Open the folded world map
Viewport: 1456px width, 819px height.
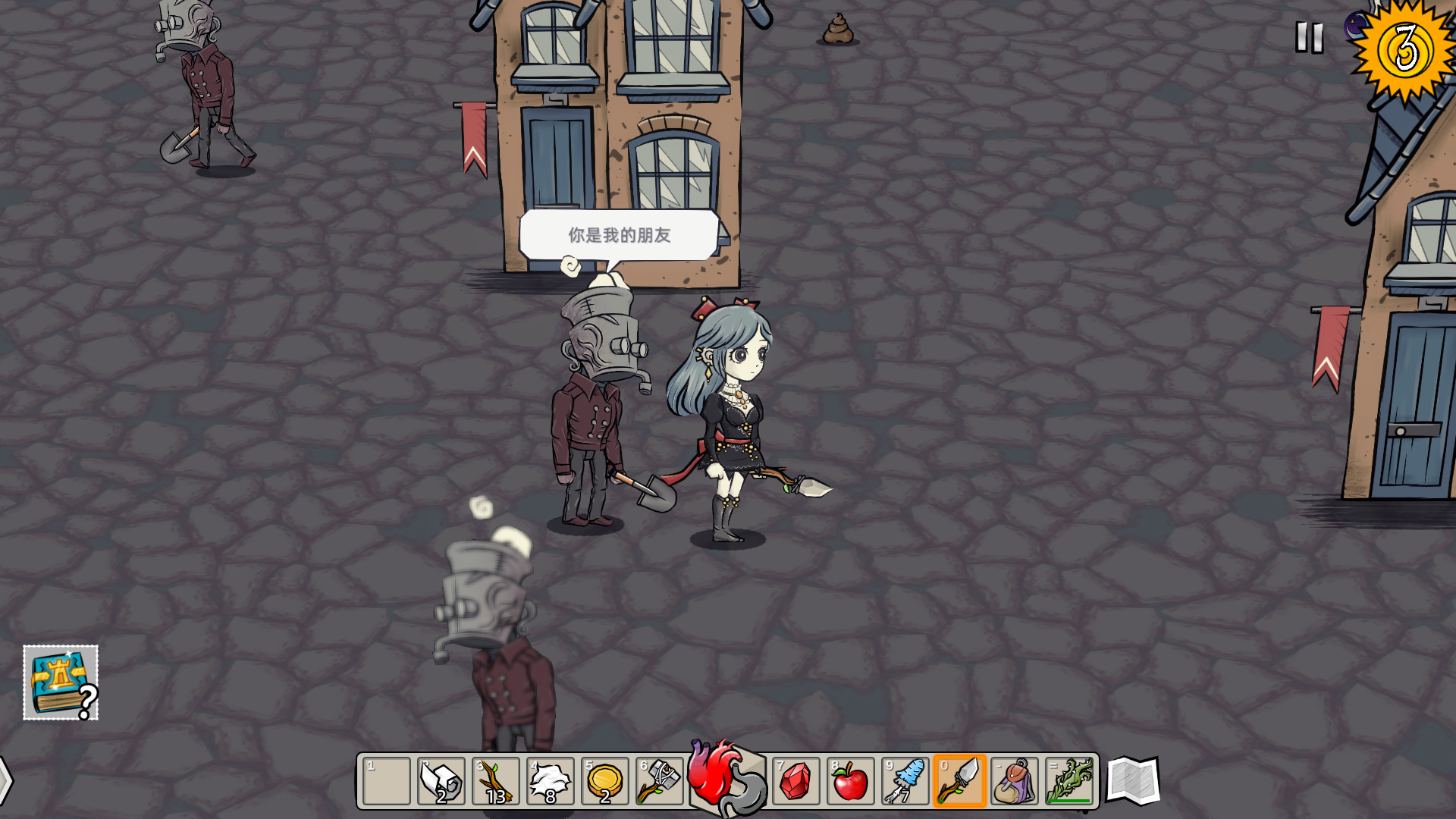tap(1133, 780)
